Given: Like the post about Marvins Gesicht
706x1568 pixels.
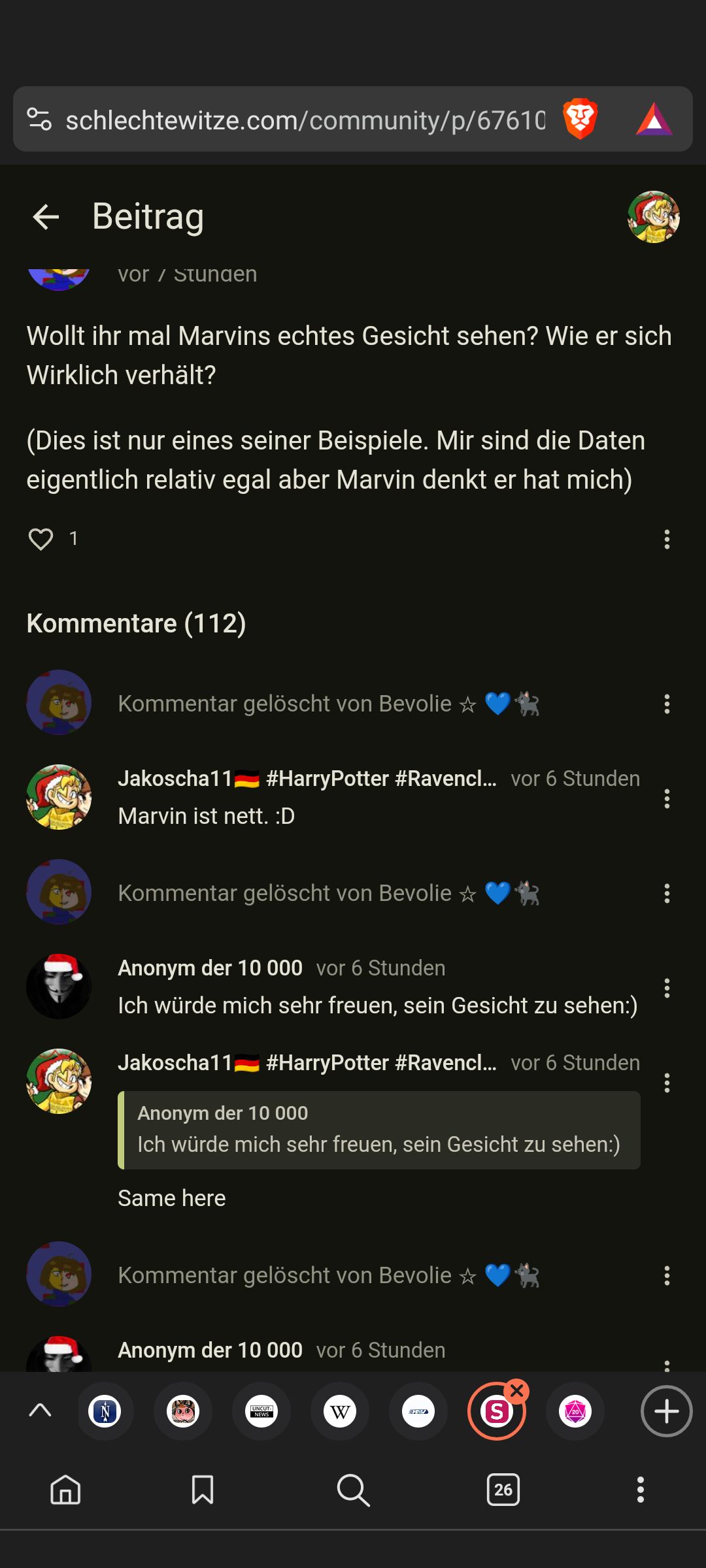Looking at the screenshot, I should click(41, 539).
